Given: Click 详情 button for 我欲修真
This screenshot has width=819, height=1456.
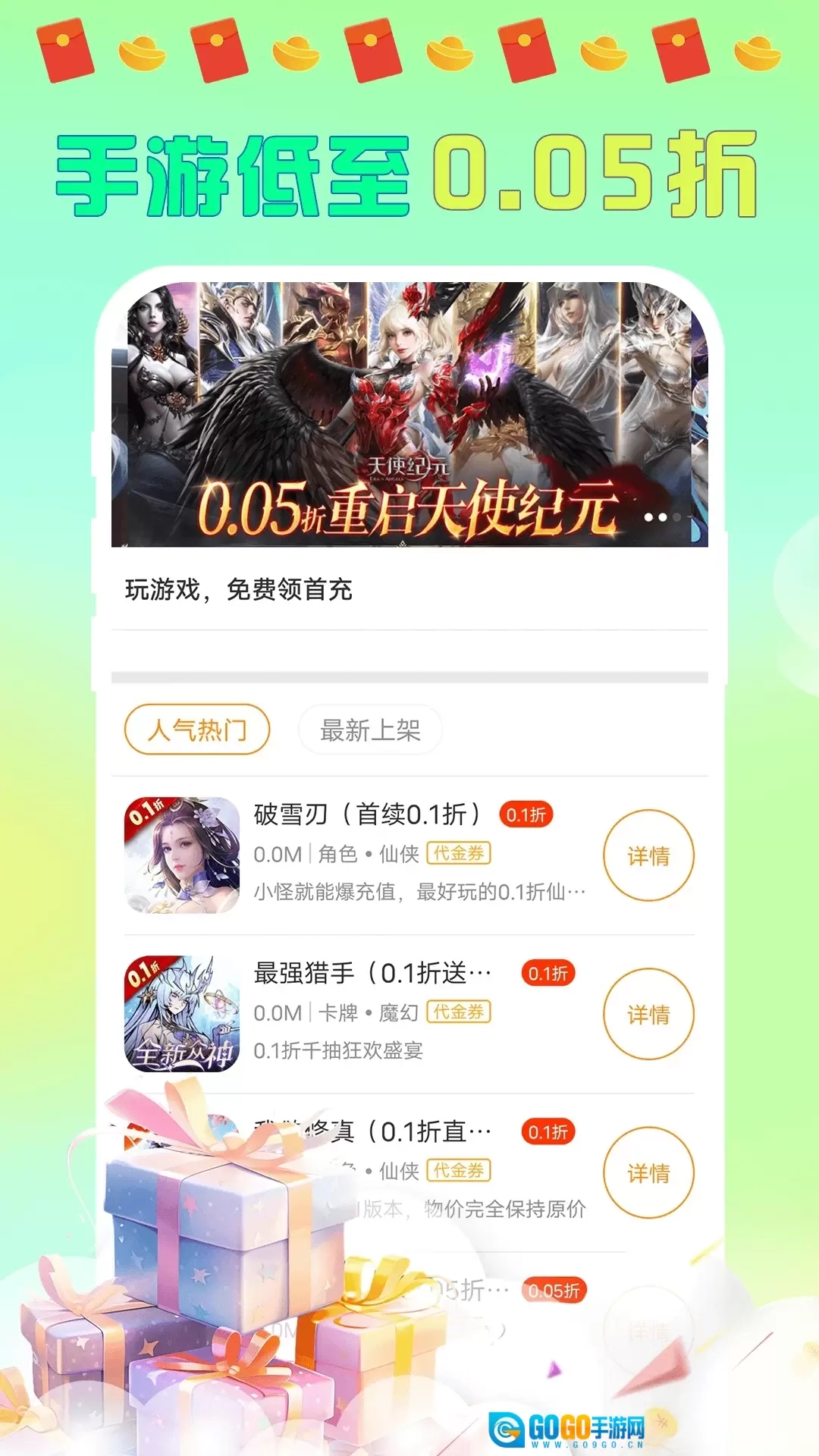Looking at the screenshot, I should [x=649, y=1172].
